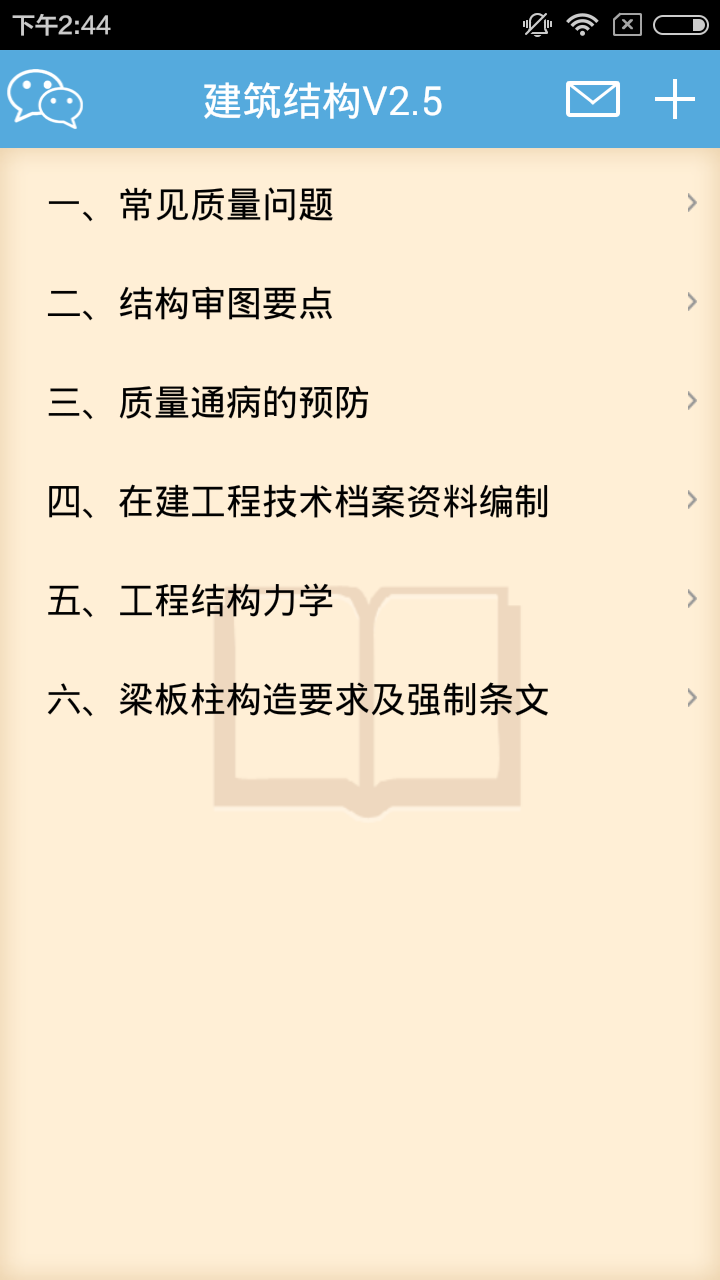This screenshot has width=720, height=1280.
Task: Open chapter 一、常见质量问题
Action: [200, 205]
